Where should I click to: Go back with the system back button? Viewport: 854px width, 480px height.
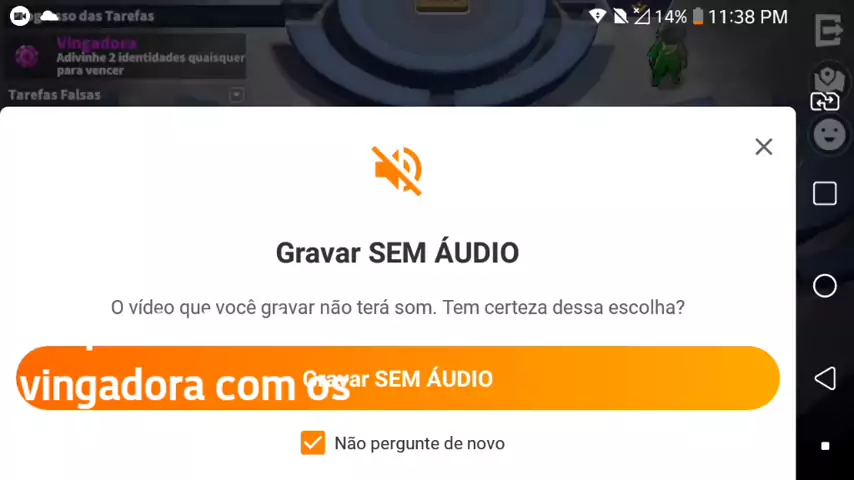[x=824, y=378]
